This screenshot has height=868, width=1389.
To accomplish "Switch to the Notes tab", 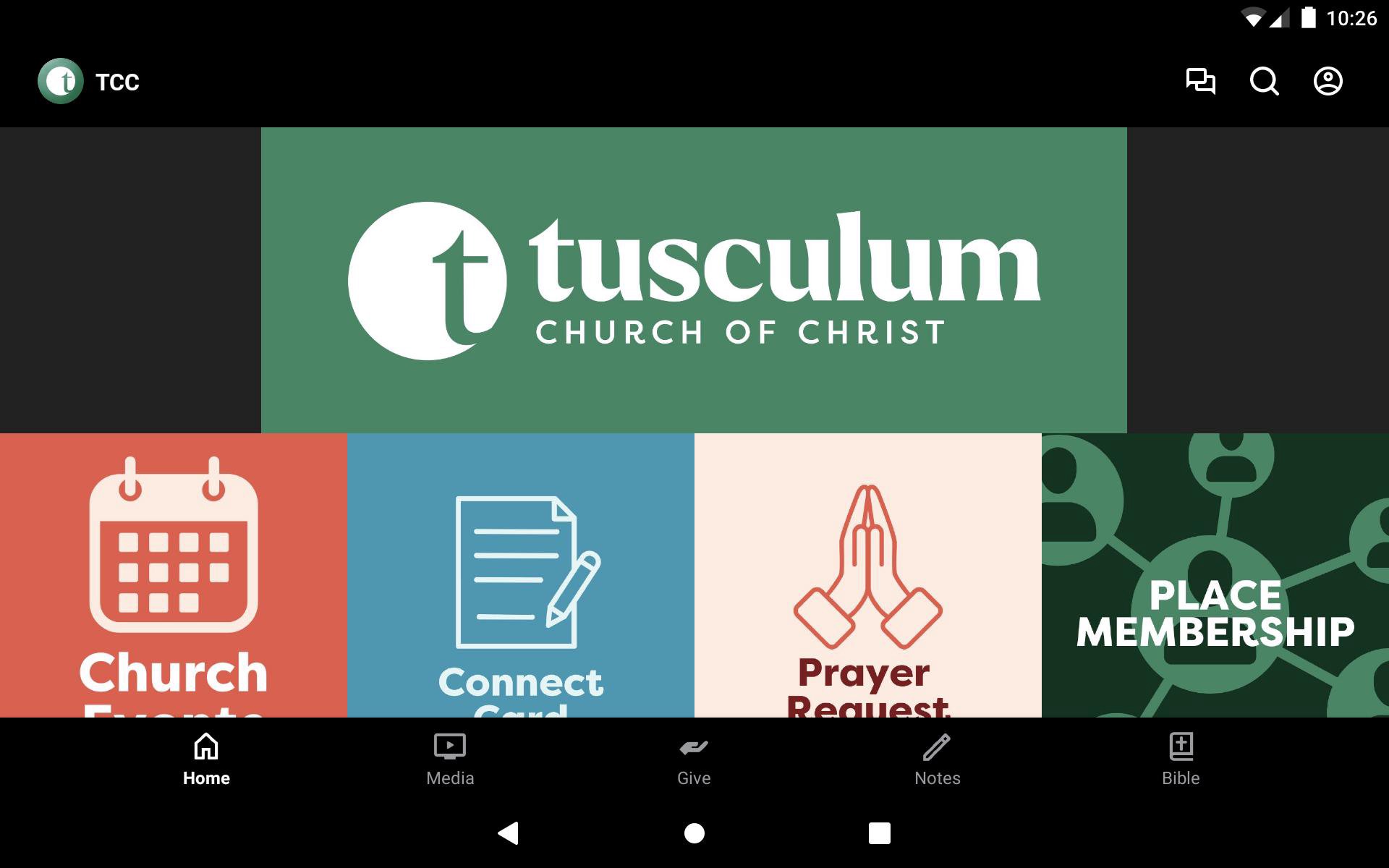I will pyautogui.click(x=937, y=759).
